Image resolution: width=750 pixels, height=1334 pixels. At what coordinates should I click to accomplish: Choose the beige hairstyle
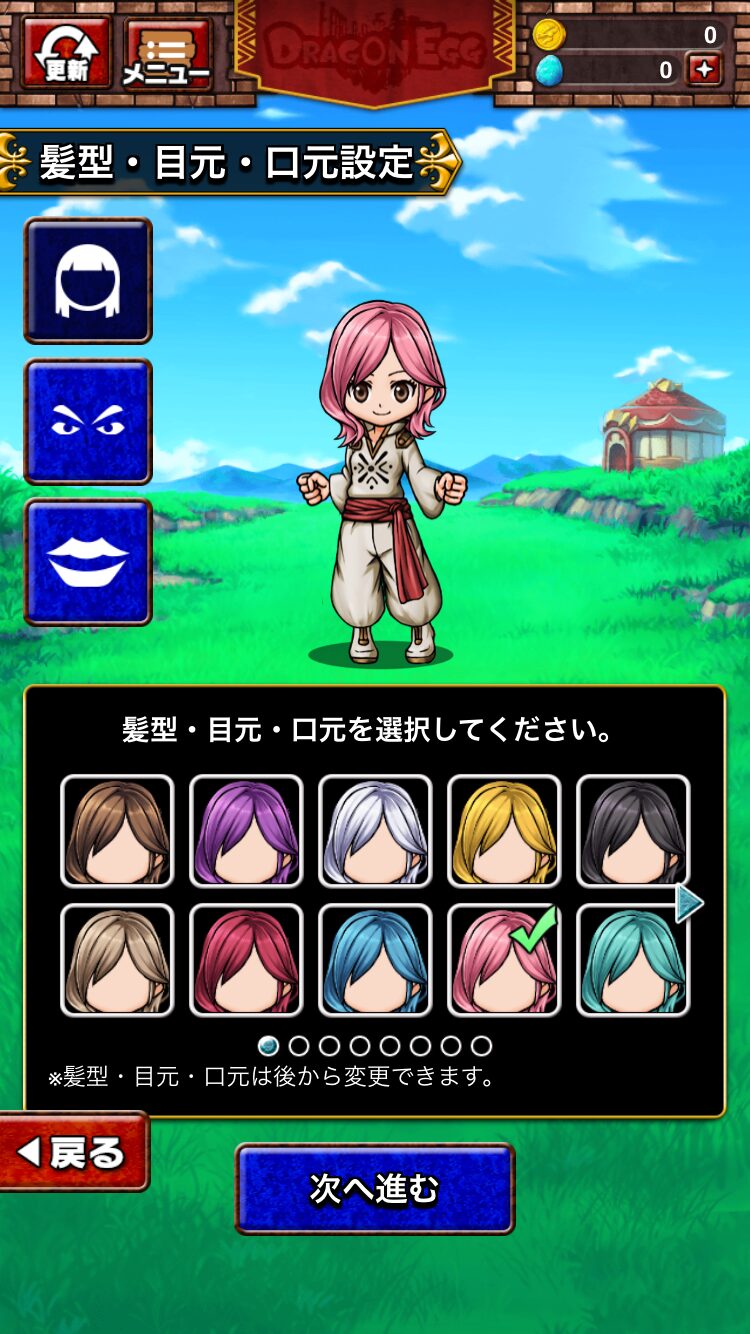(117, 960)
